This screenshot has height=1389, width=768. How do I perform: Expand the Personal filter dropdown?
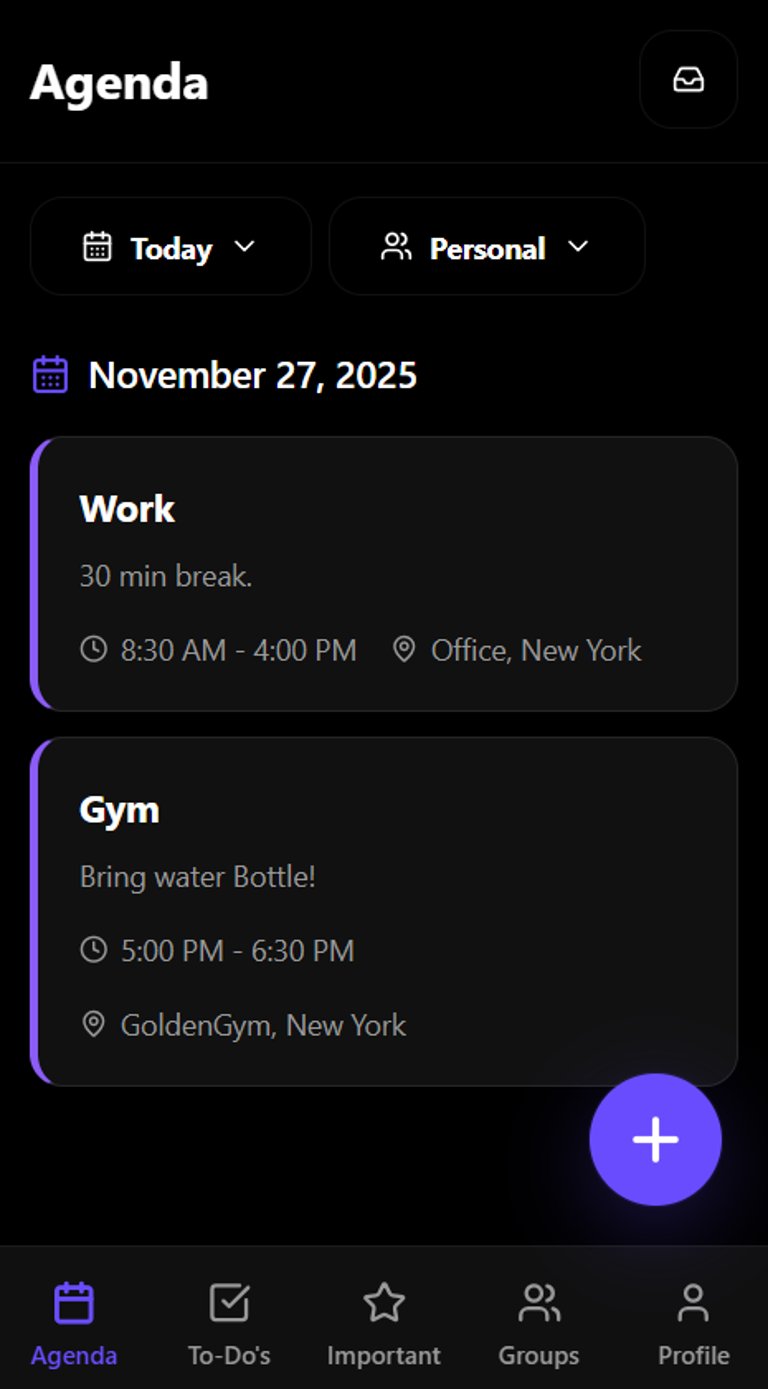click(486, 247)
